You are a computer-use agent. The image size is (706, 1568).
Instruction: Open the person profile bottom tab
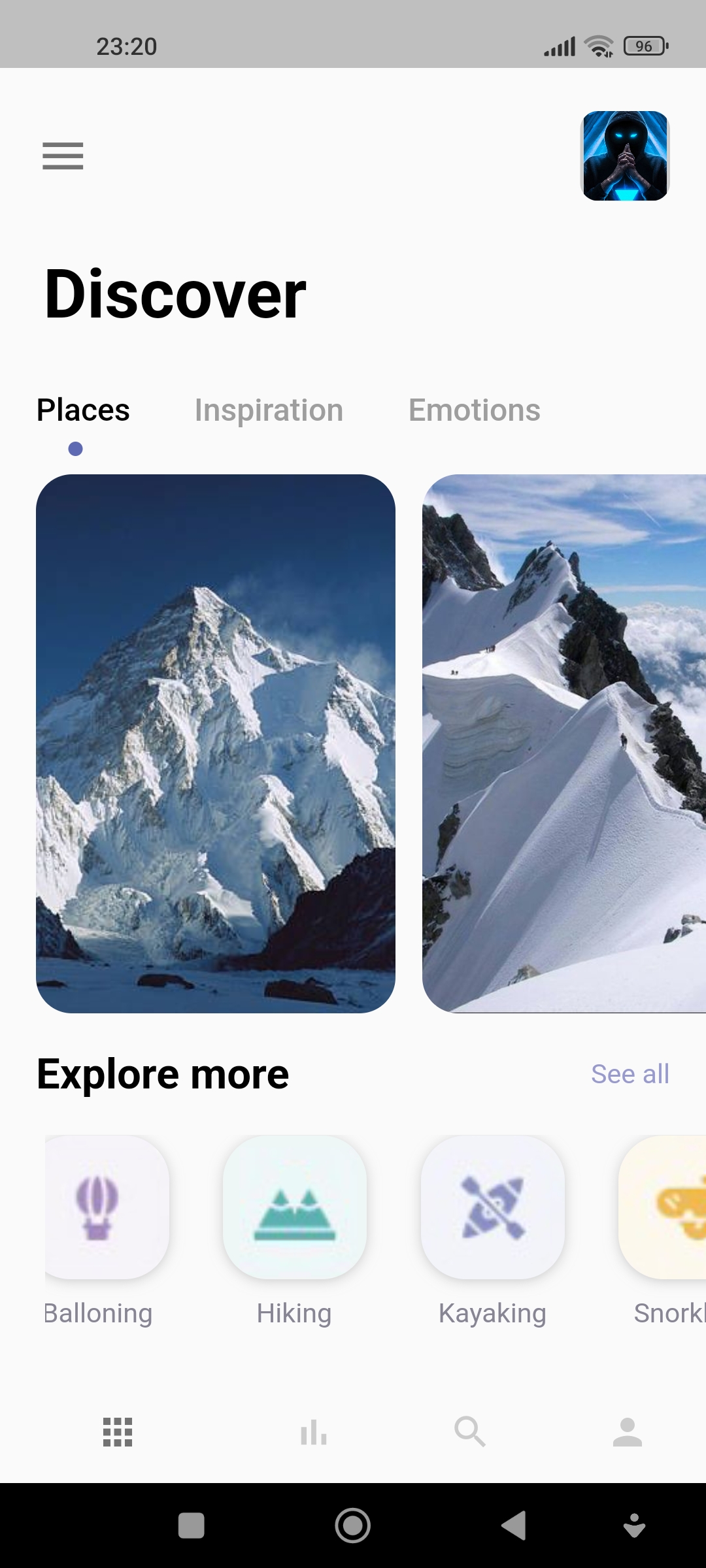(x=628, y=1432)
